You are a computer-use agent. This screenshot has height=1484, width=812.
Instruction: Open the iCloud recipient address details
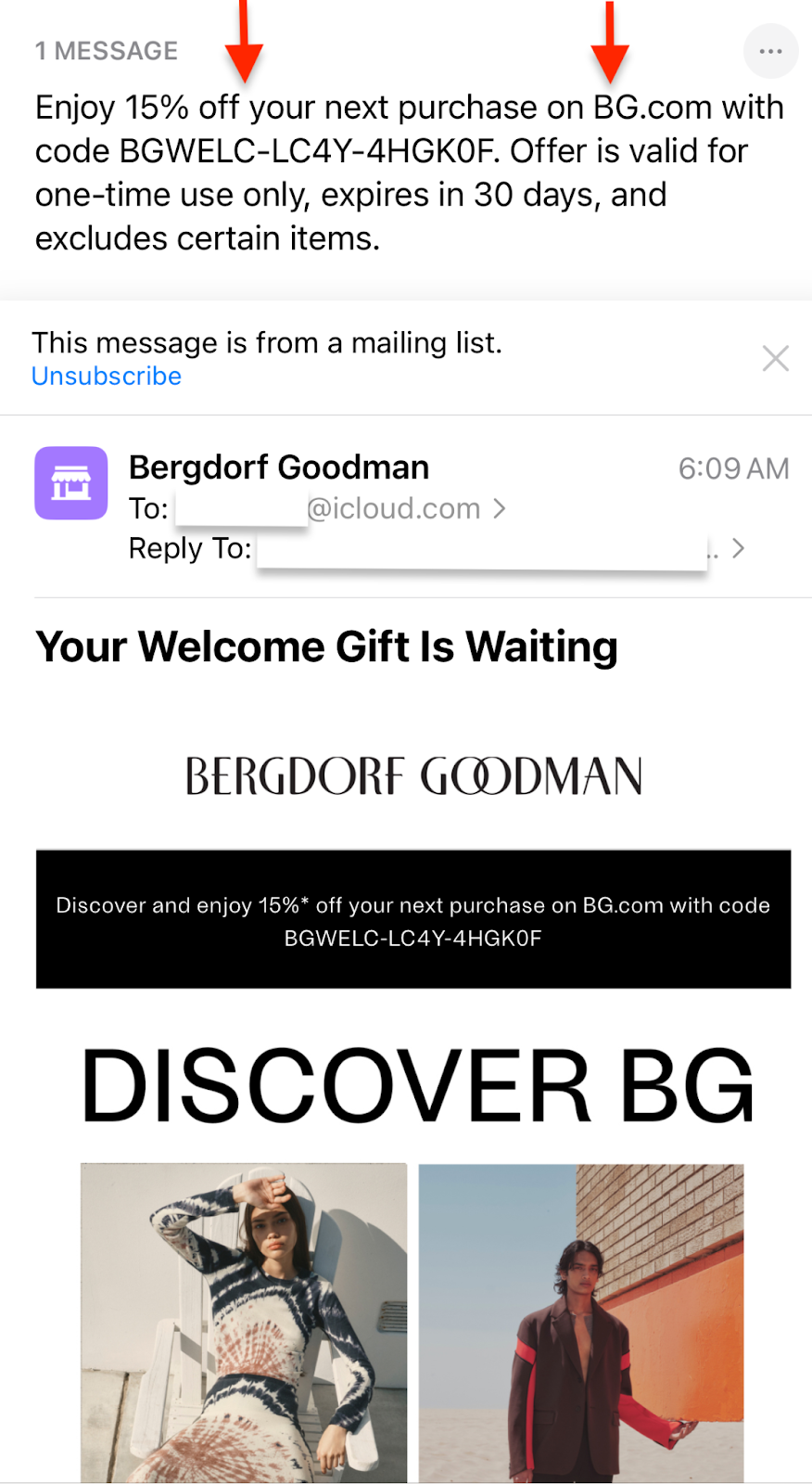pos(400,508)
